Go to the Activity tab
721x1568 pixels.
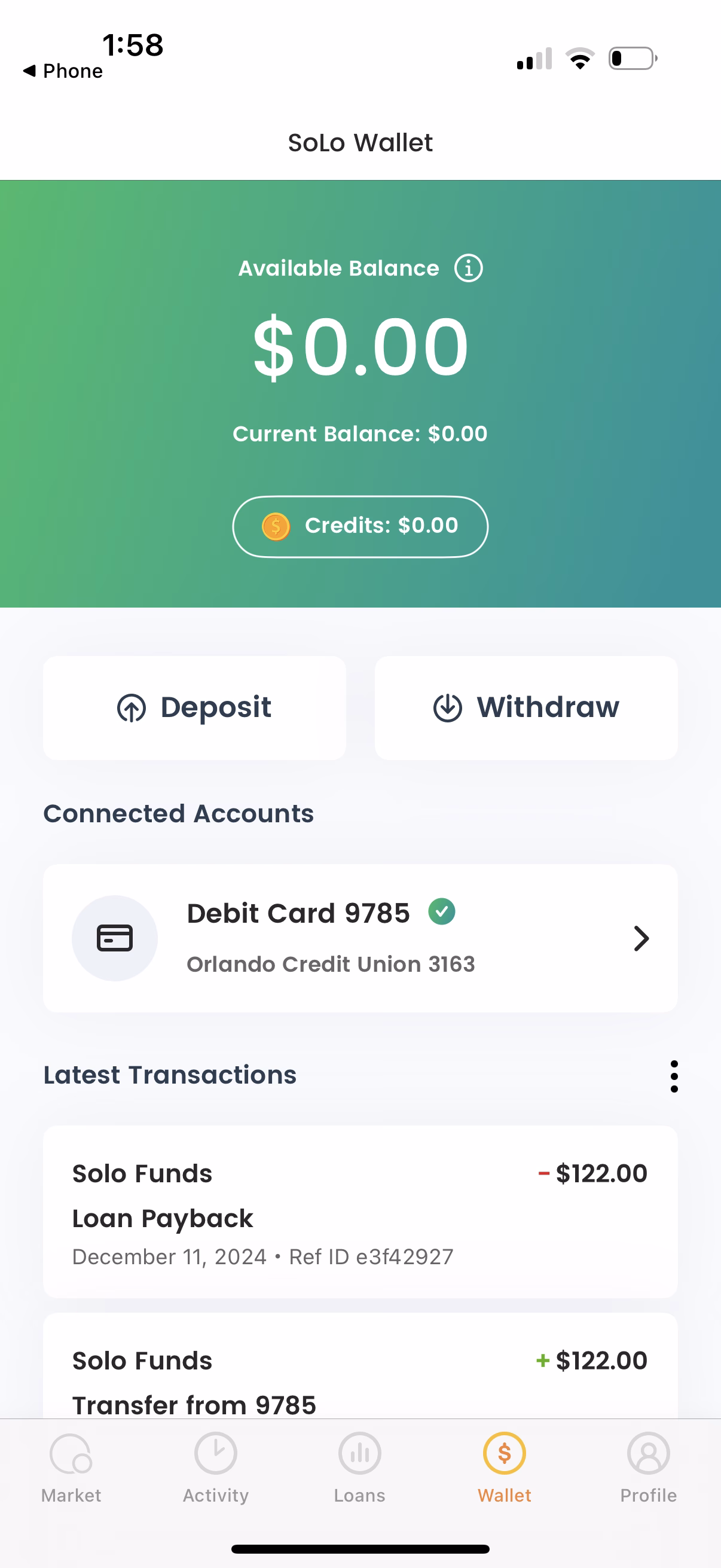(x=215, y=1468)
